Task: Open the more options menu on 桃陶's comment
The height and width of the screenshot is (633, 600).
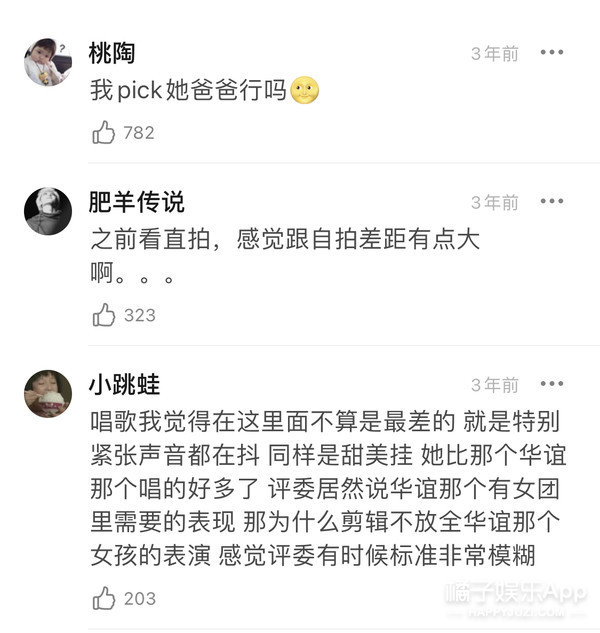Action: 553,52
